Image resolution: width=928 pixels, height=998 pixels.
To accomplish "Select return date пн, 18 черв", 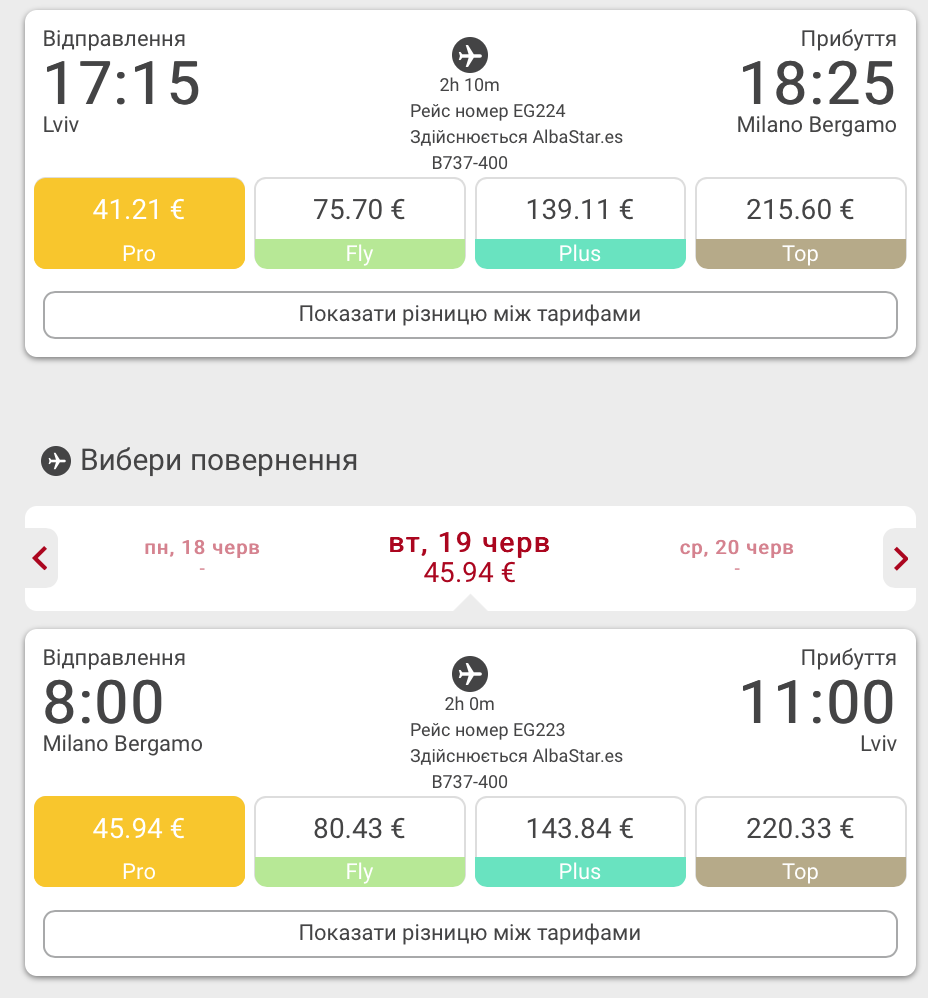I will [202, 555].
